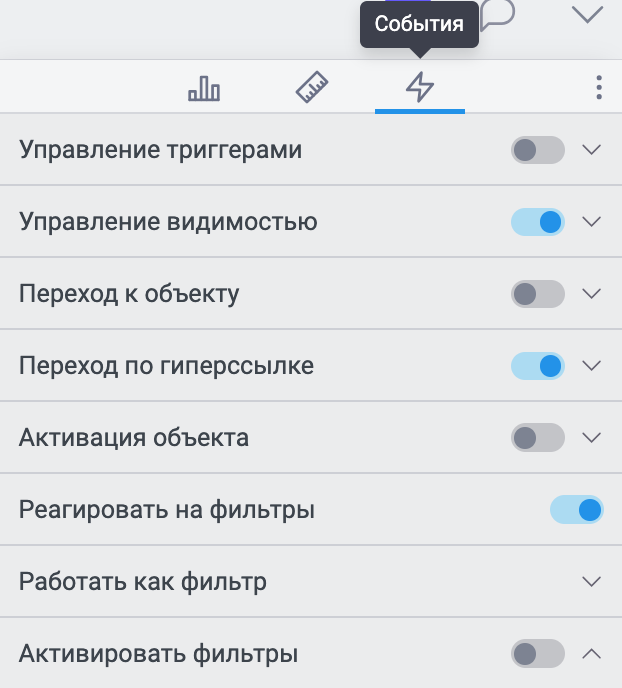Image resolution: width=622 pixels, height=688 pixels.
Task: Switch to the ruler tab
Action: [x=313, y=88]
